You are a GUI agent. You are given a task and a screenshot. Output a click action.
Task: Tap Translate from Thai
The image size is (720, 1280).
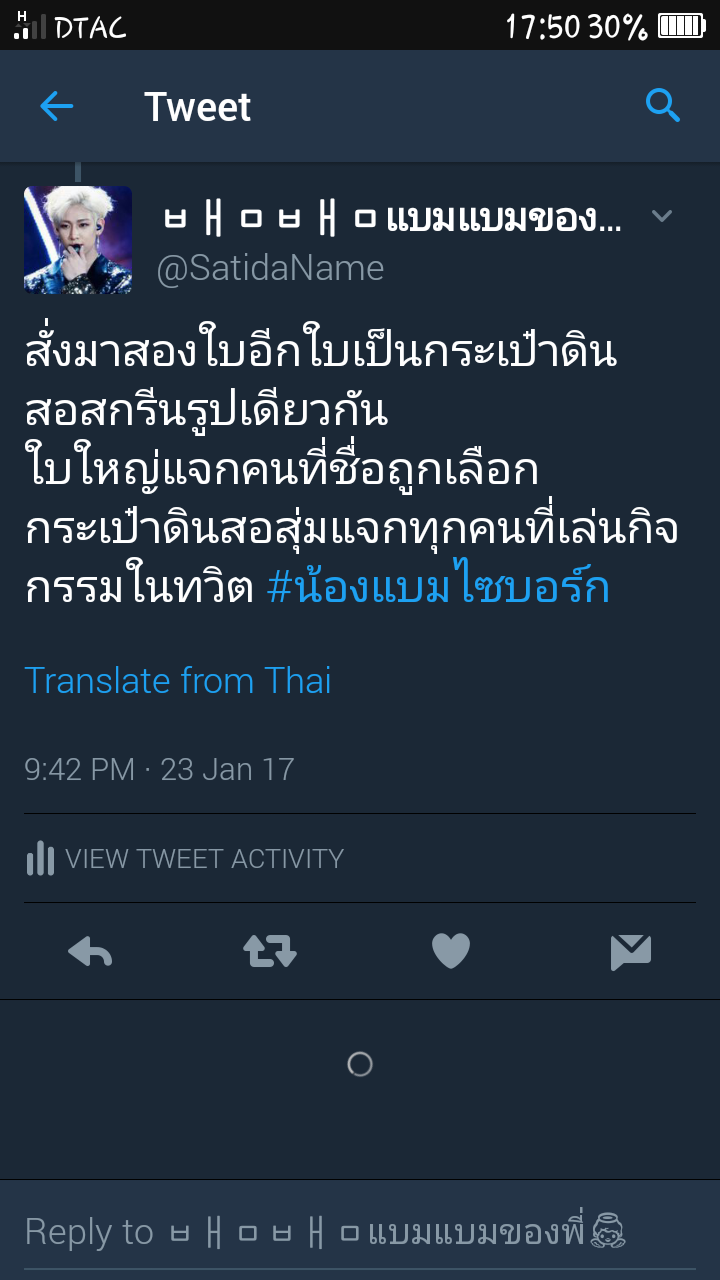click(178, 681)
